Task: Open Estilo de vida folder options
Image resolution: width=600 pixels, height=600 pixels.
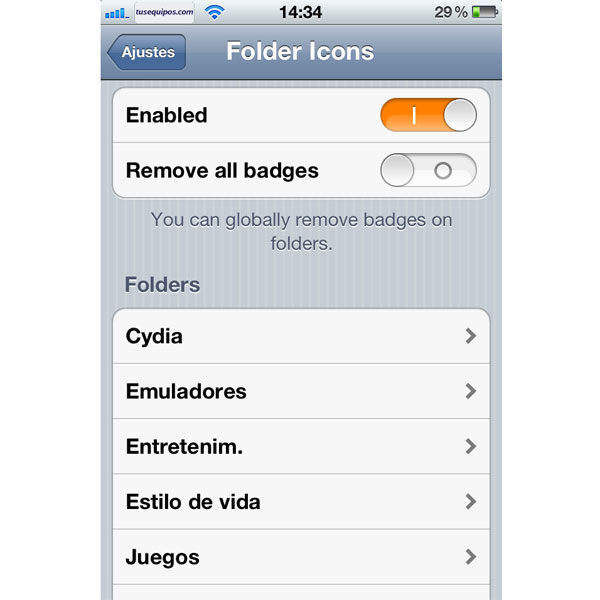Action: 300,501
